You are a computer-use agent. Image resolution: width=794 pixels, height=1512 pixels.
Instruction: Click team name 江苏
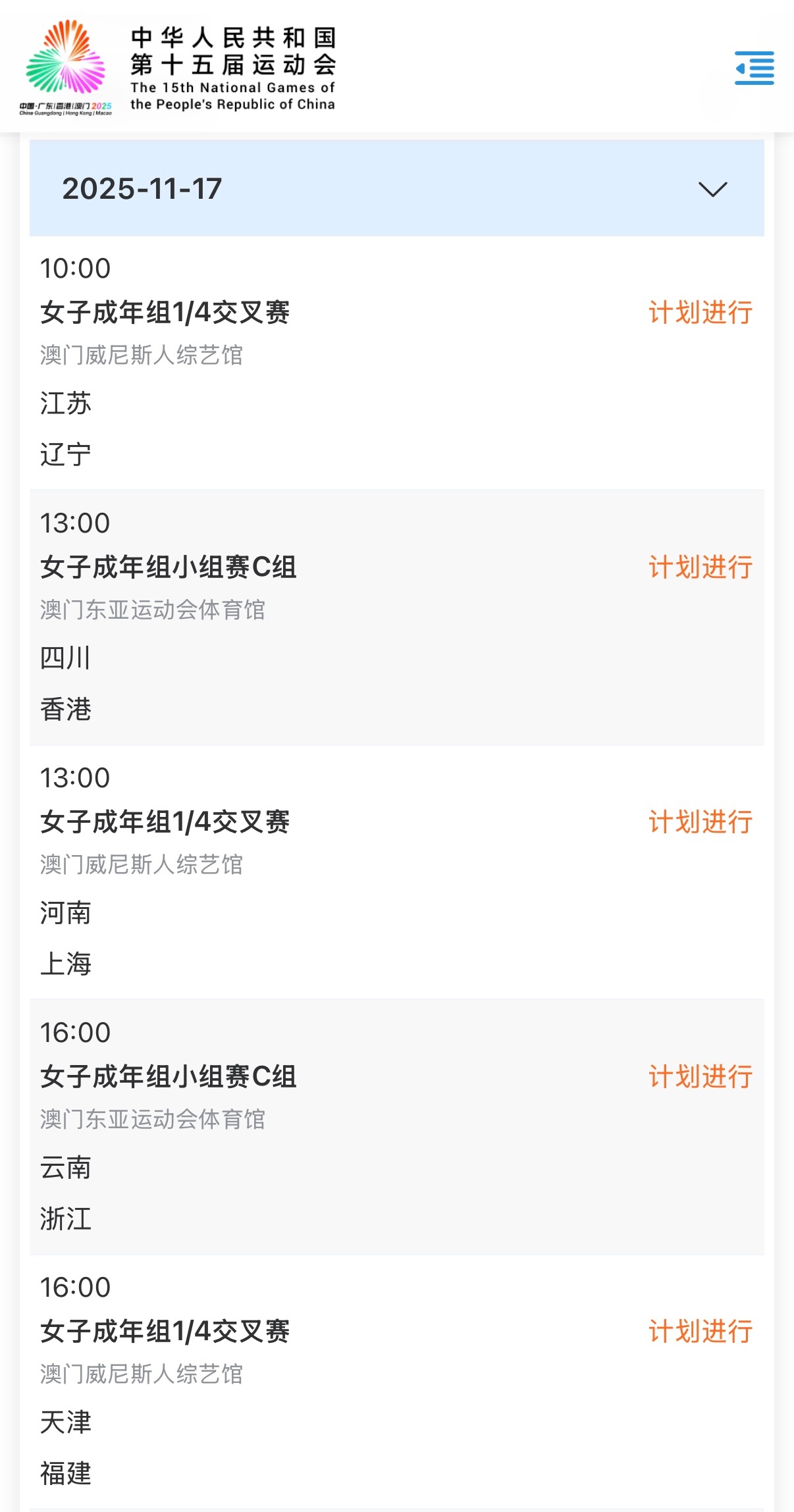tap(66, 404)
